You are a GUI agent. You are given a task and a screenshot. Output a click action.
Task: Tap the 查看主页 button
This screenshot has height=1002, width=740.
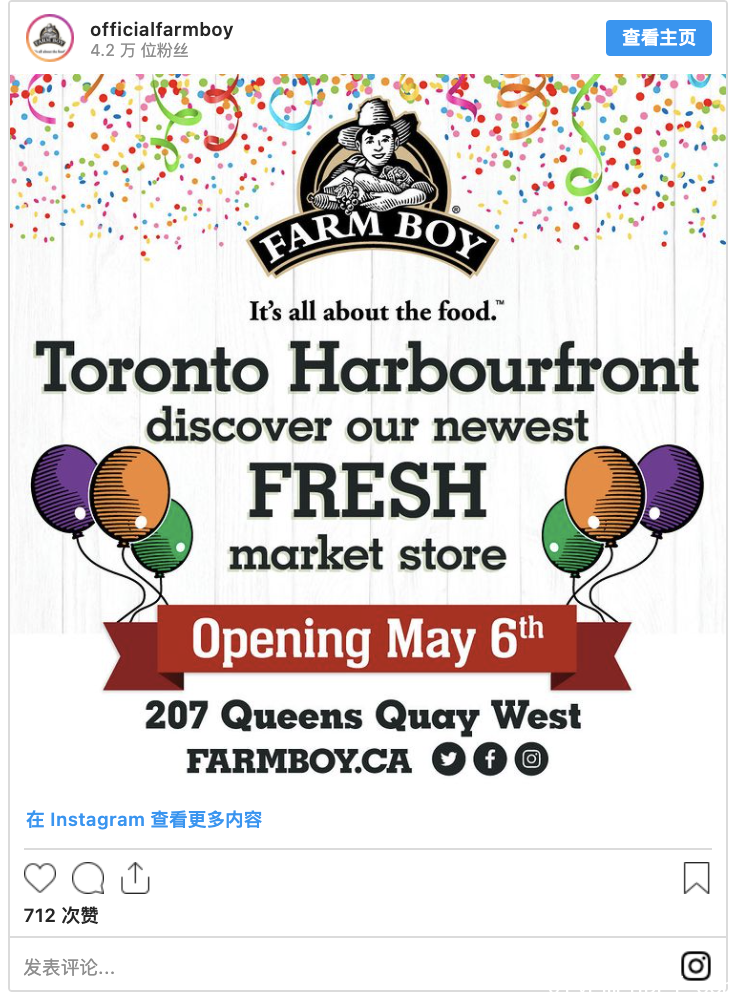pyautogui.click(x=658, y=38)
